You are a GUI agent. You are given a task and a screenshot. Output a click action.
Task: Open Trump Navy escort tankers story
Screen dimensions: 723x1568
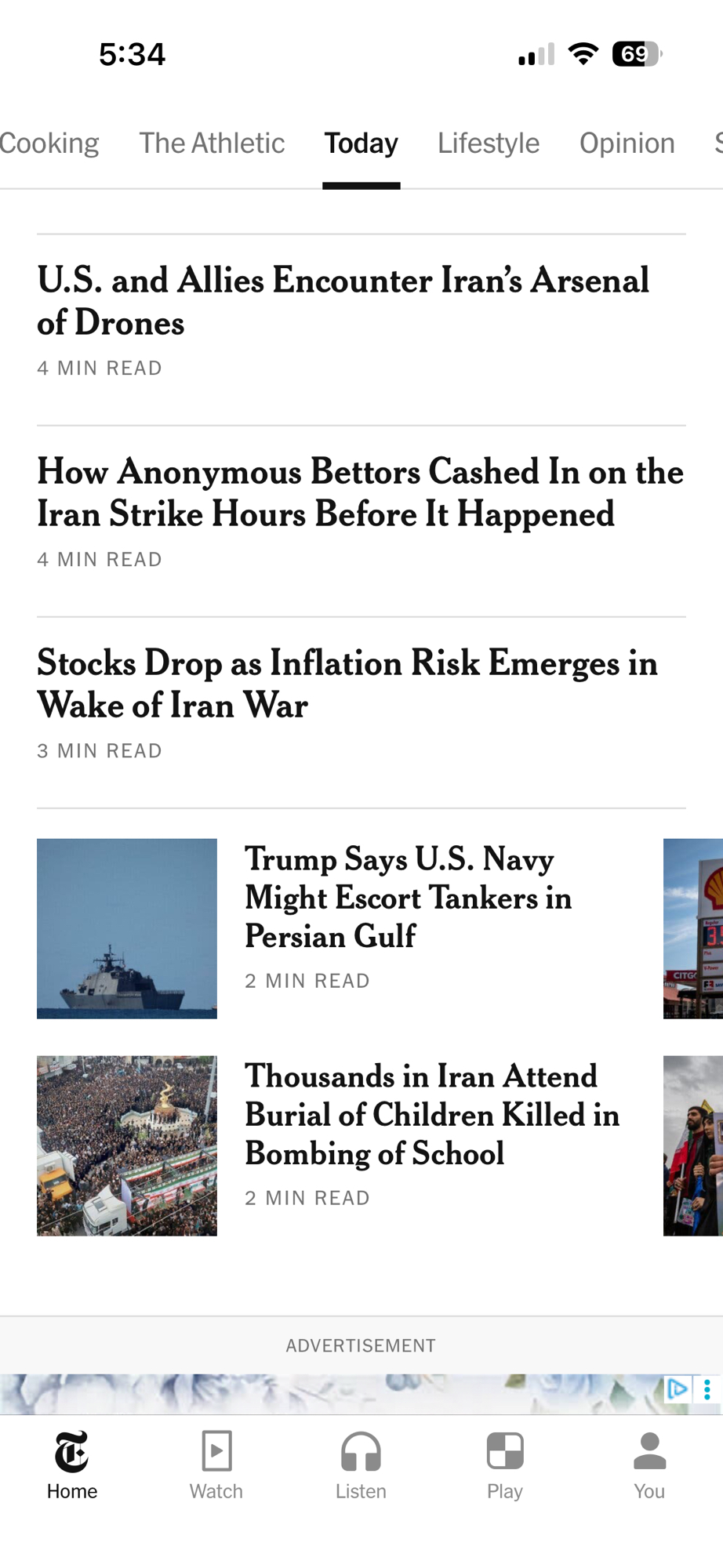pyautogui.click(x=408, y=898)
